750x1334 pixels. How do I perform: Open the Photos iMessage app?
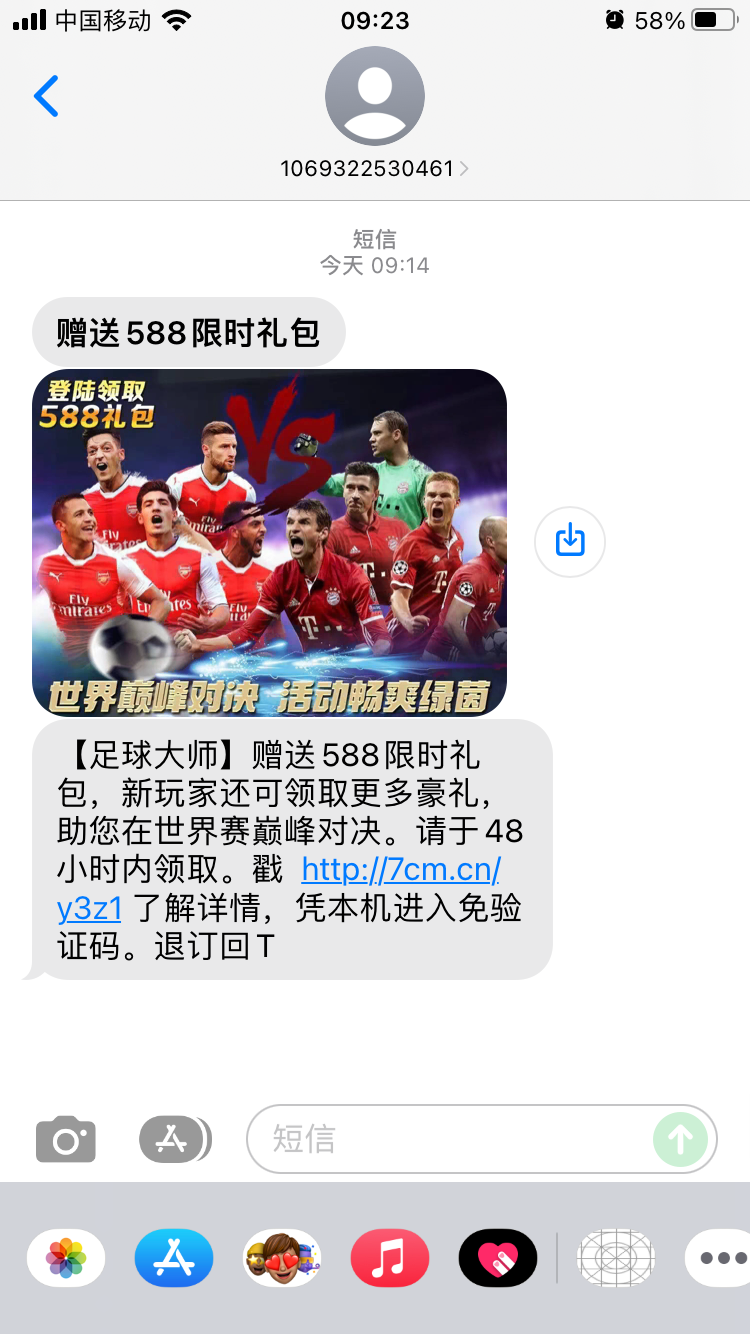pyautogui.click(x=66, y=1257)
